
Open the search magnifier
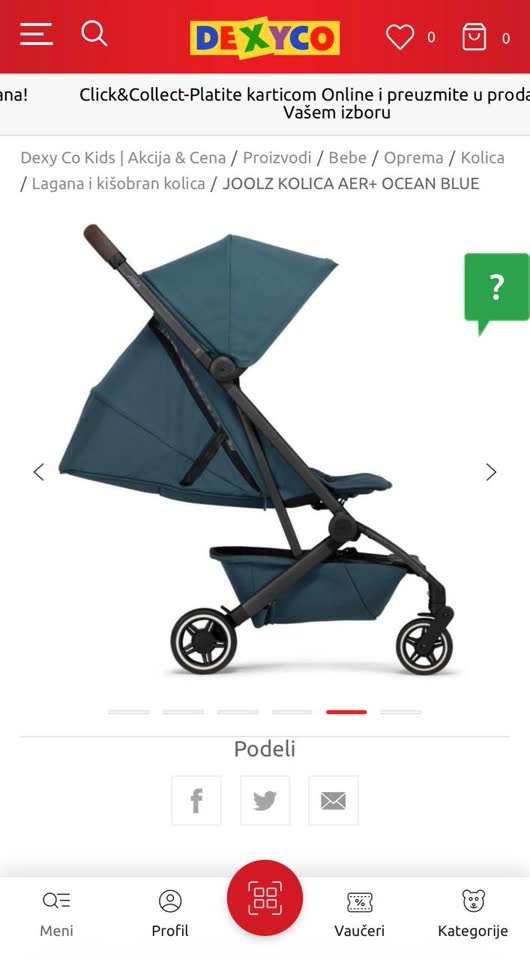94,33
